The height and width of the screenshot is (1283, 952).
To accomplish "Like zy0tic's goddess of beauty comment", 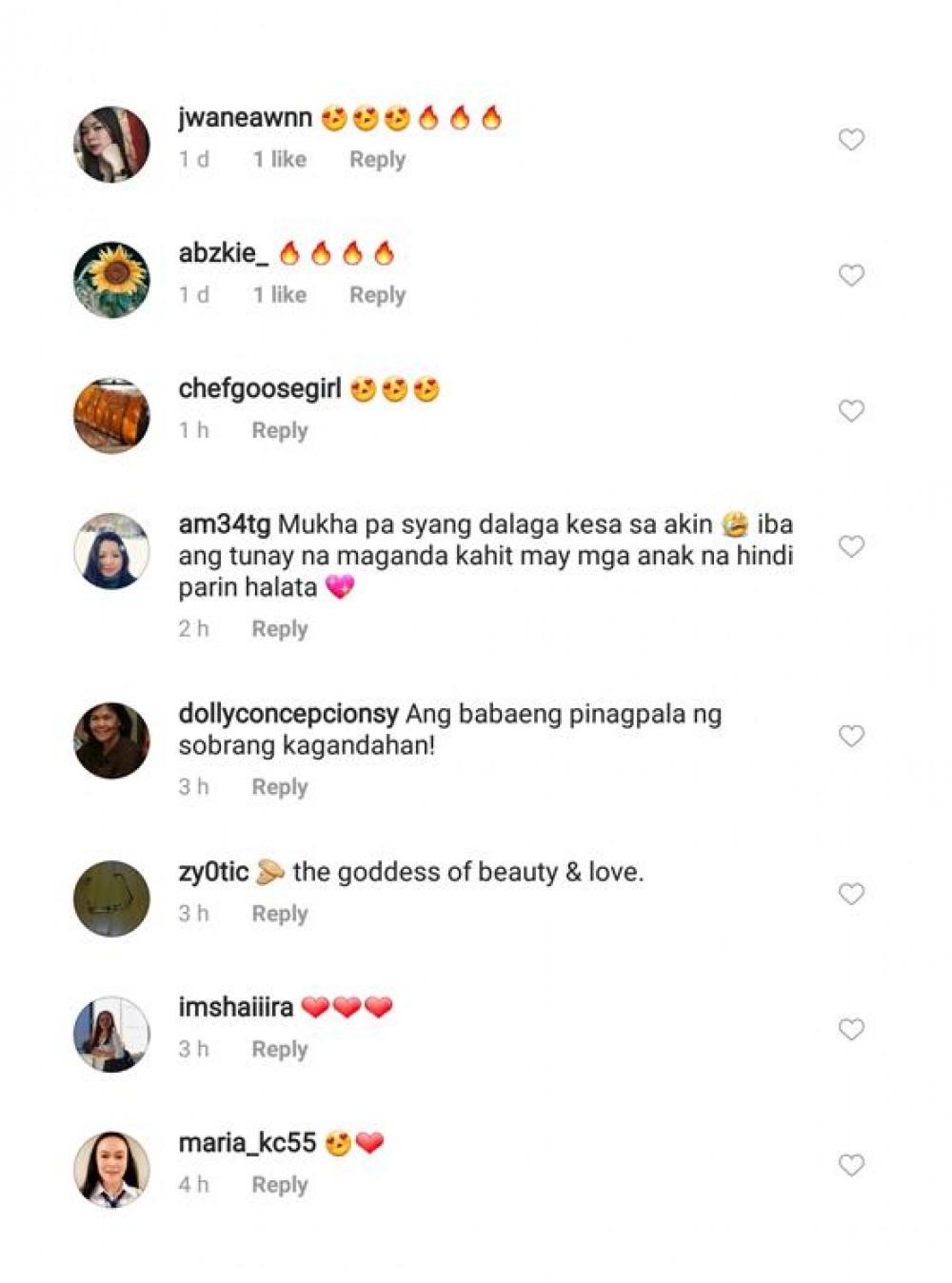I will coord(851,894).
